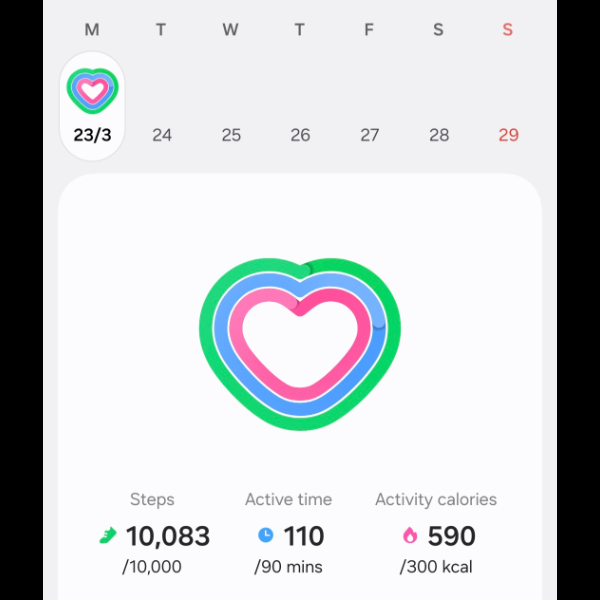Select Thursday the 26th

tap(300, 134)
